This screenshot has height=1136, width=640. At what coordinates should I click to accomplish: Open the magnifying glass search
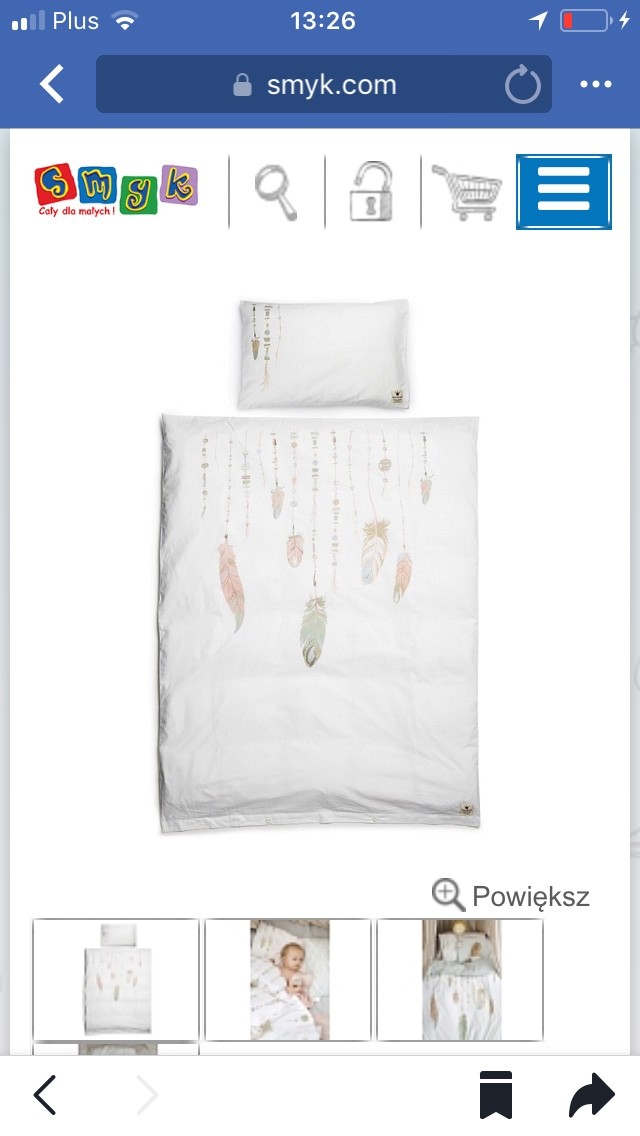click(277, 192)
